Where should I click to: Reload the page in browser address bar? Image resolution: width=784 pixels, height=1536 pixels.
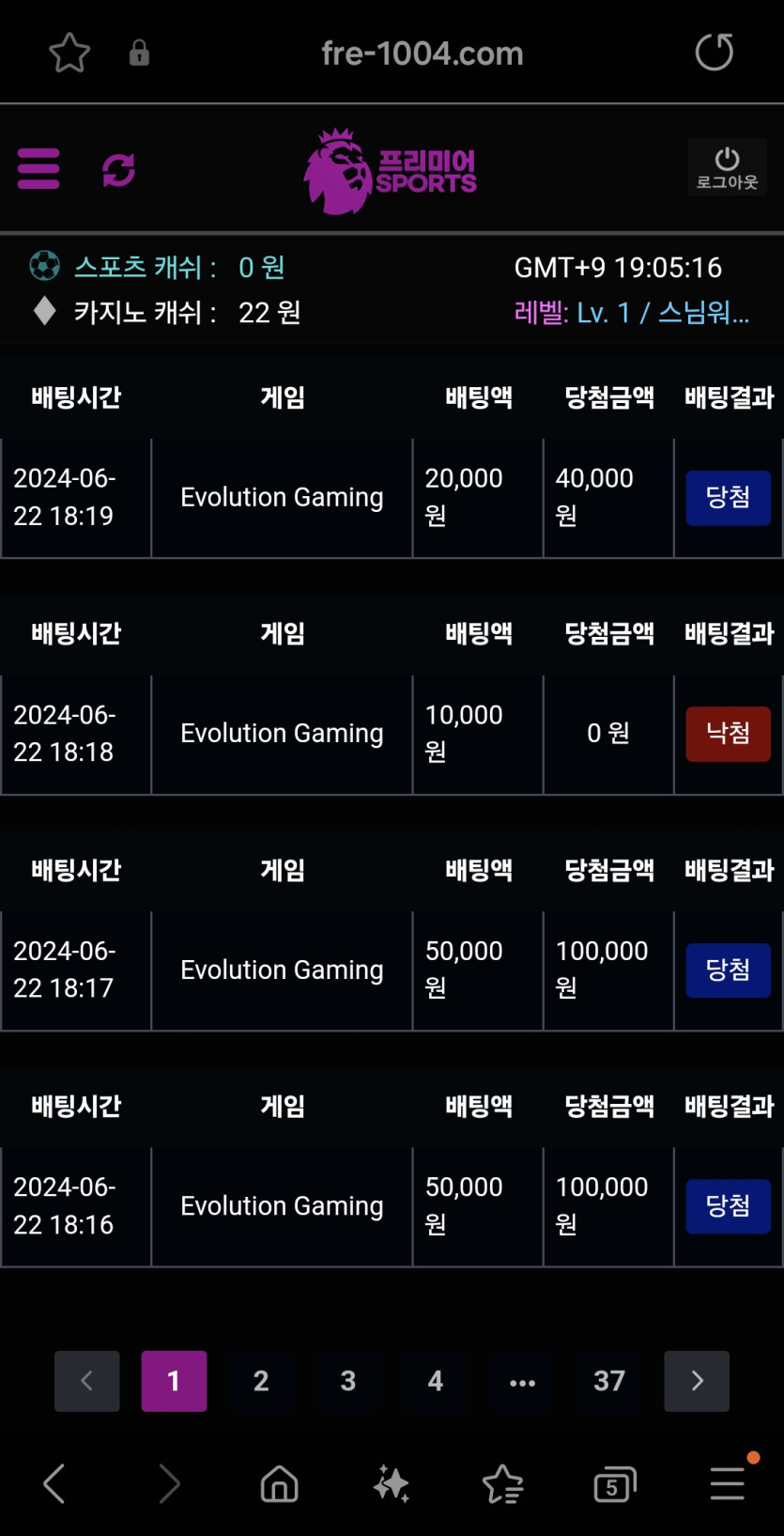(714, 53)
